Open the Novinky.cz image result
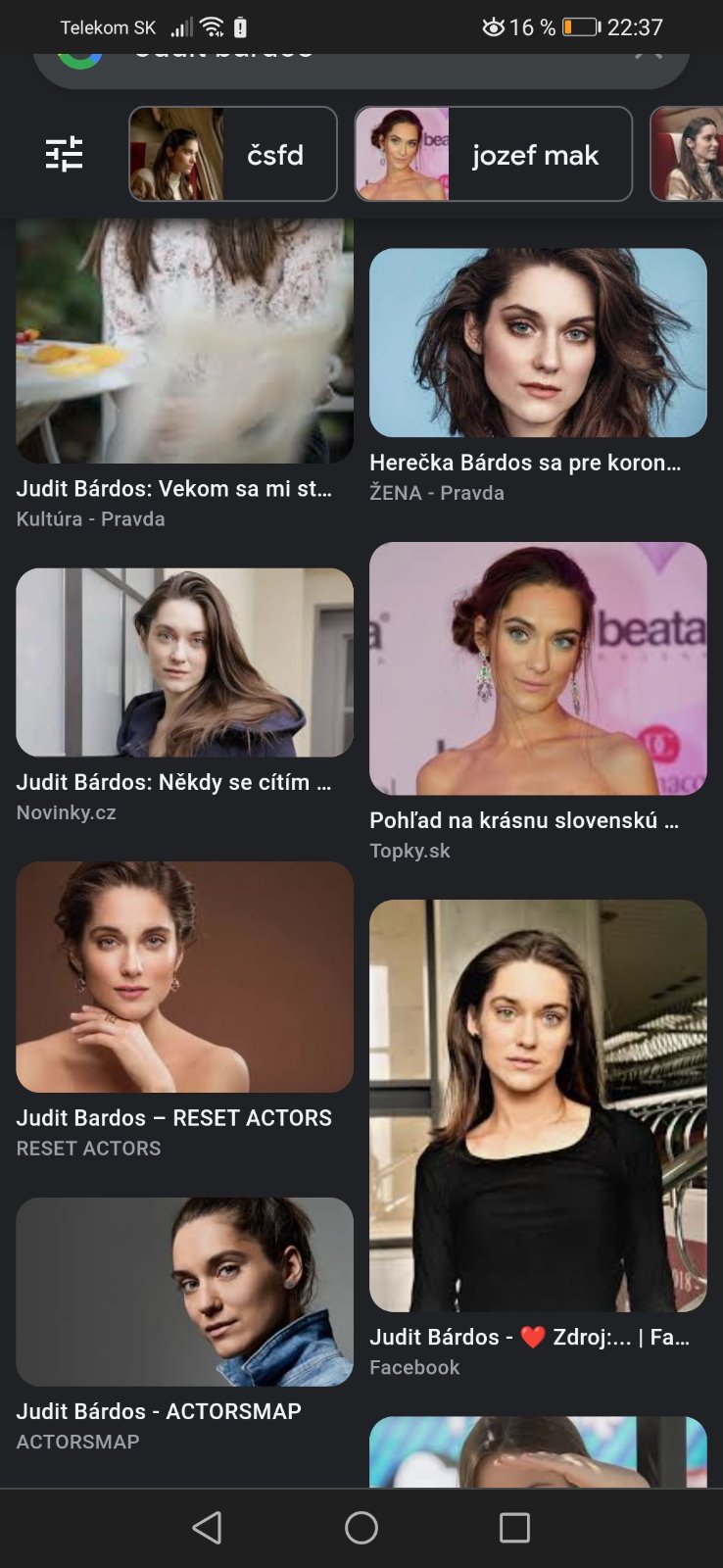This screenshot has width=723, height=1568. tap(184, 662)
